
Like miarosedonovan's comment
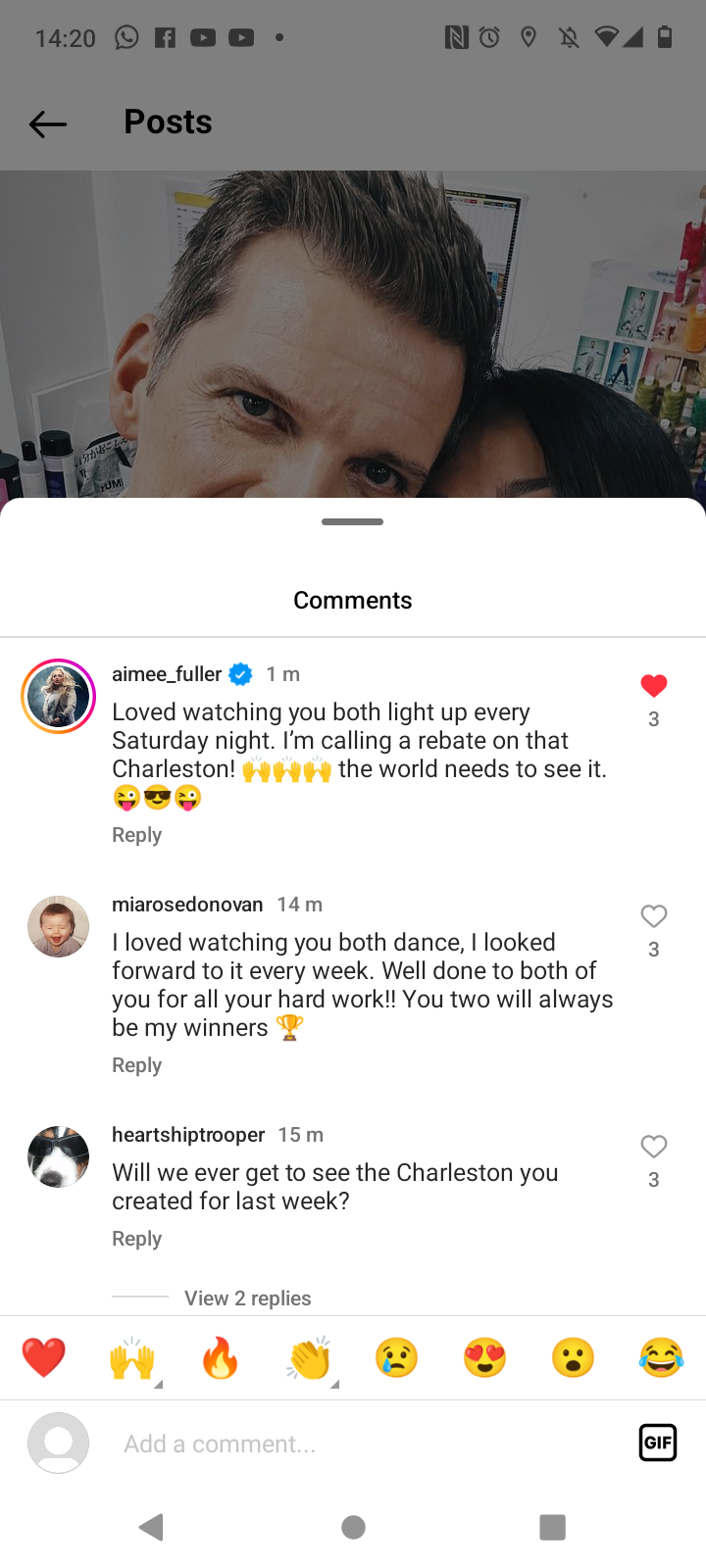pos(653,916)
